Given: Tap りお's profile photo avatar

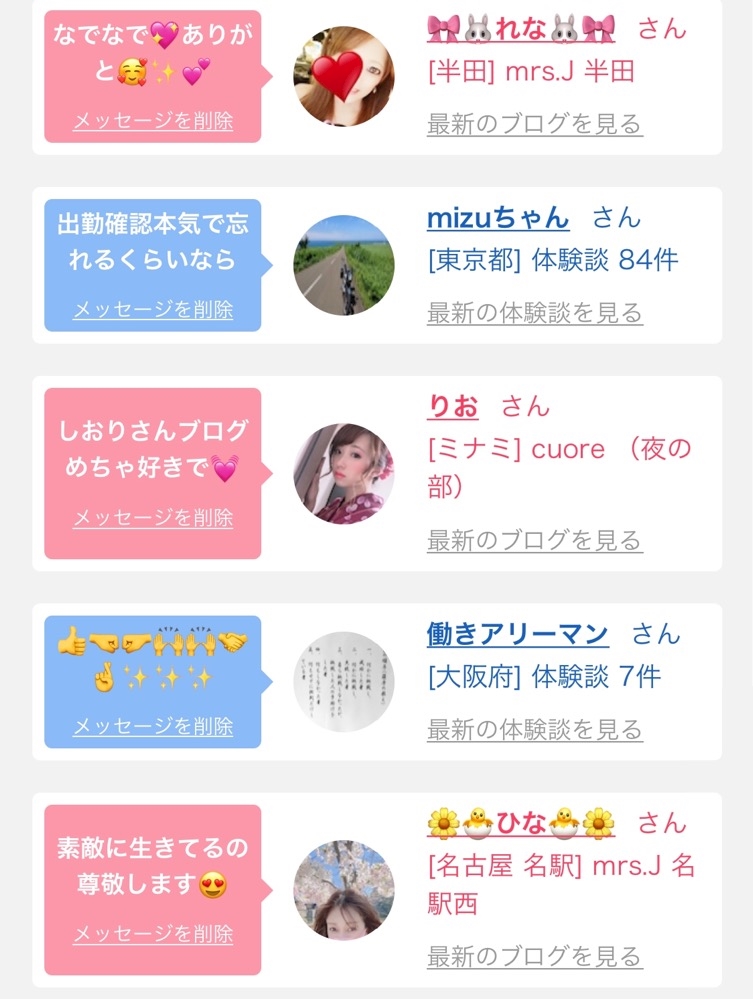Looking at the screenshot, I should 344,473.
